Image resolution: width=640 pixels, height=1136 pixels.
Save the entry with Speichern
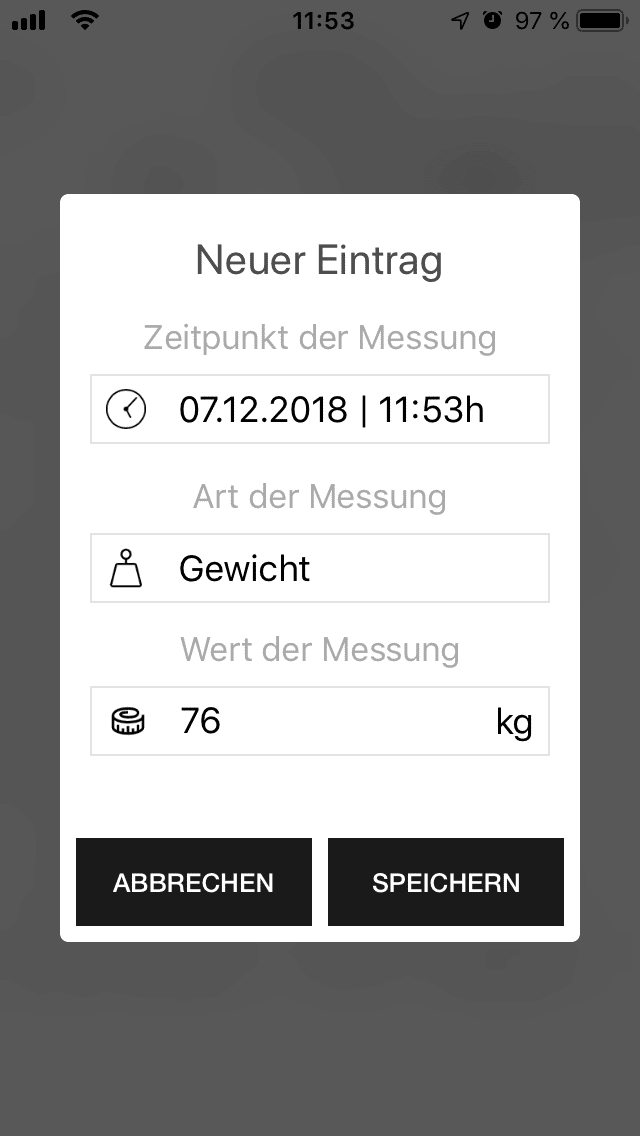[446, 882]
